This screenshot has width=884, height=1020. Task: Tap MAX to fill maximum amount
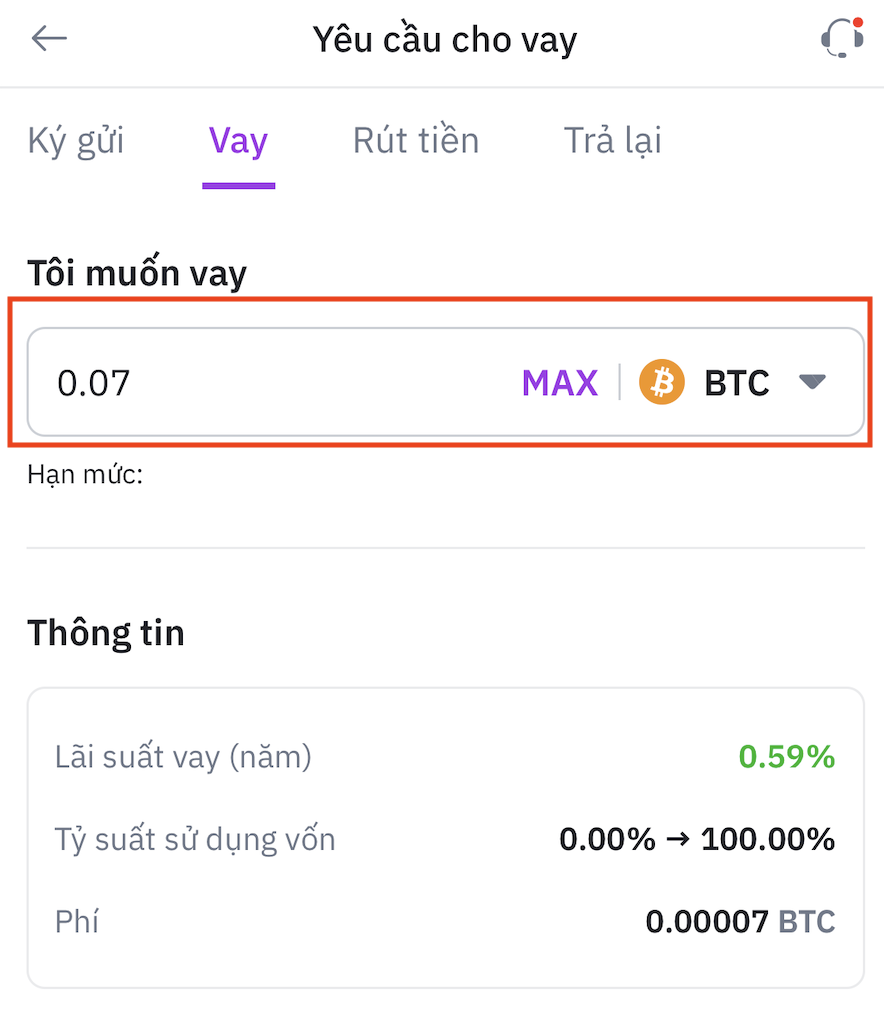559,383
